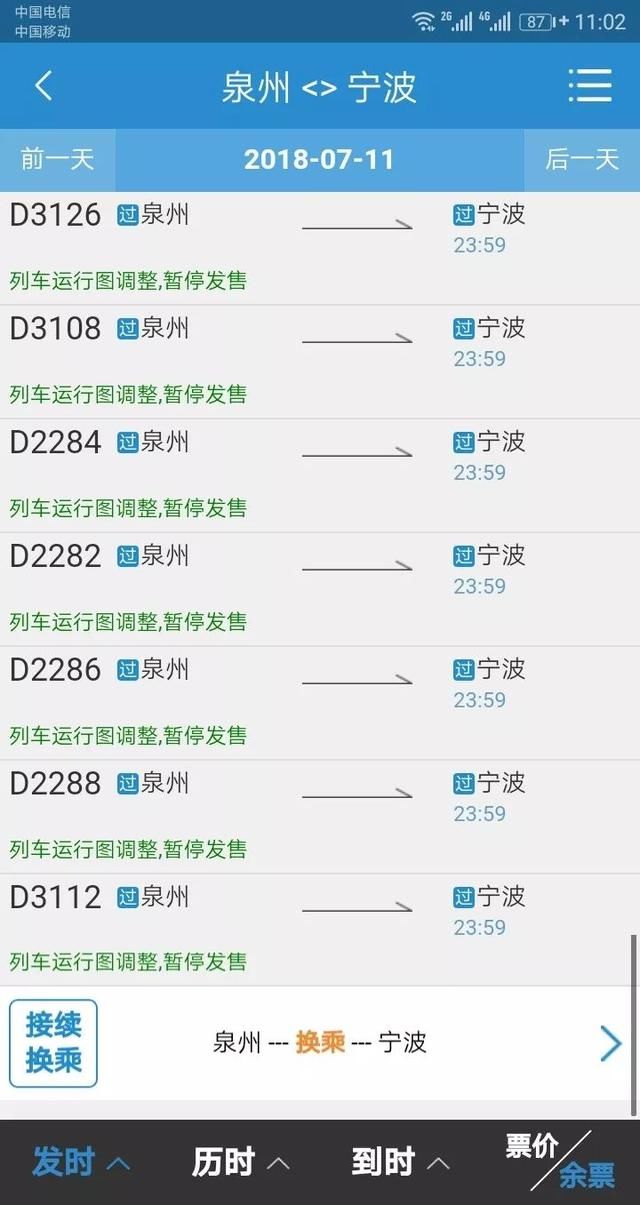Select the D2282 train row

320,590
